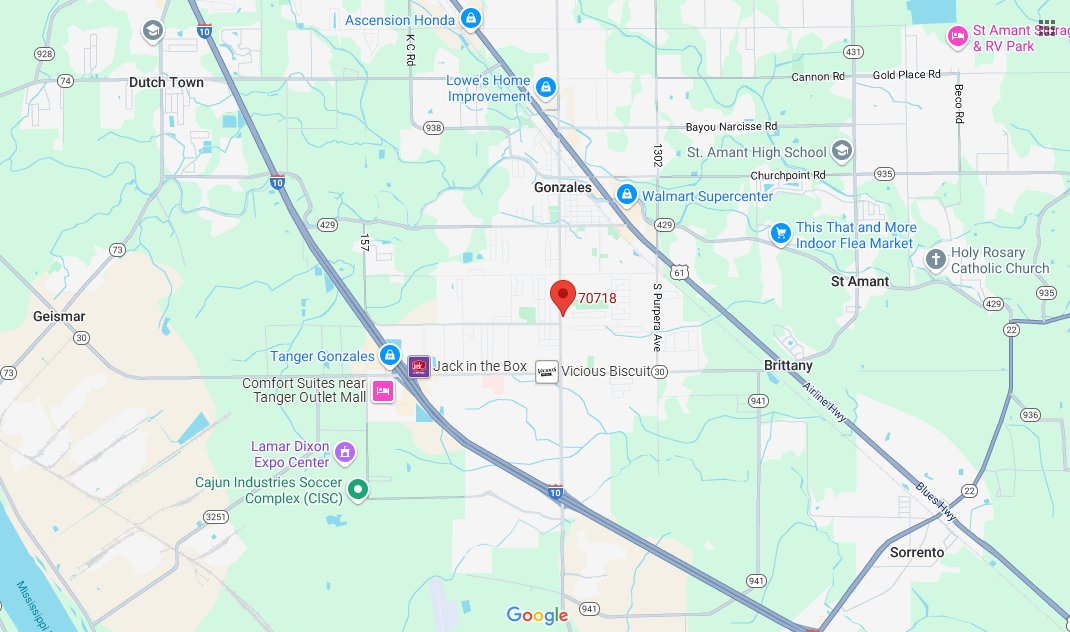Open Lowe's Home Improvement marker
This screenshot has width=1070, height=632.
click(x=545, y=88)
